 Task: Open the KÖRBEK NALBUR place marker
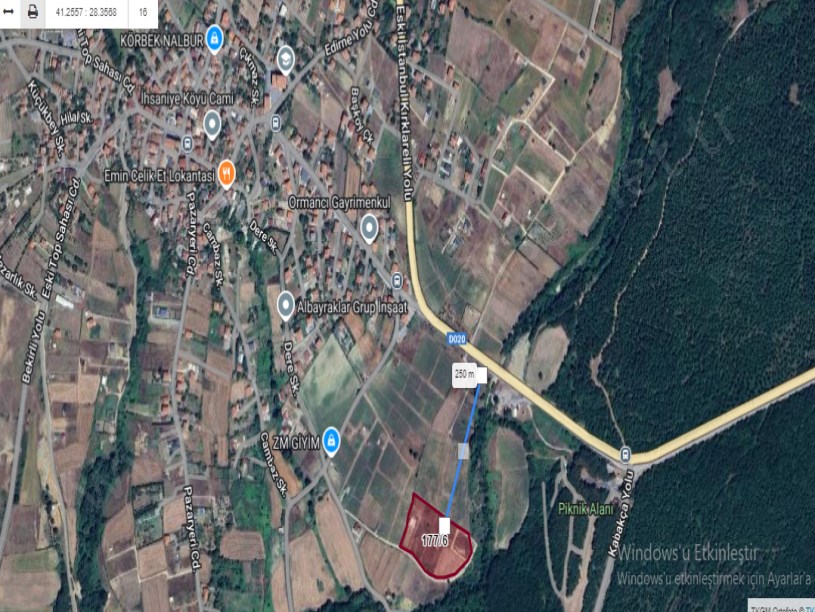[x=213, y=40]
